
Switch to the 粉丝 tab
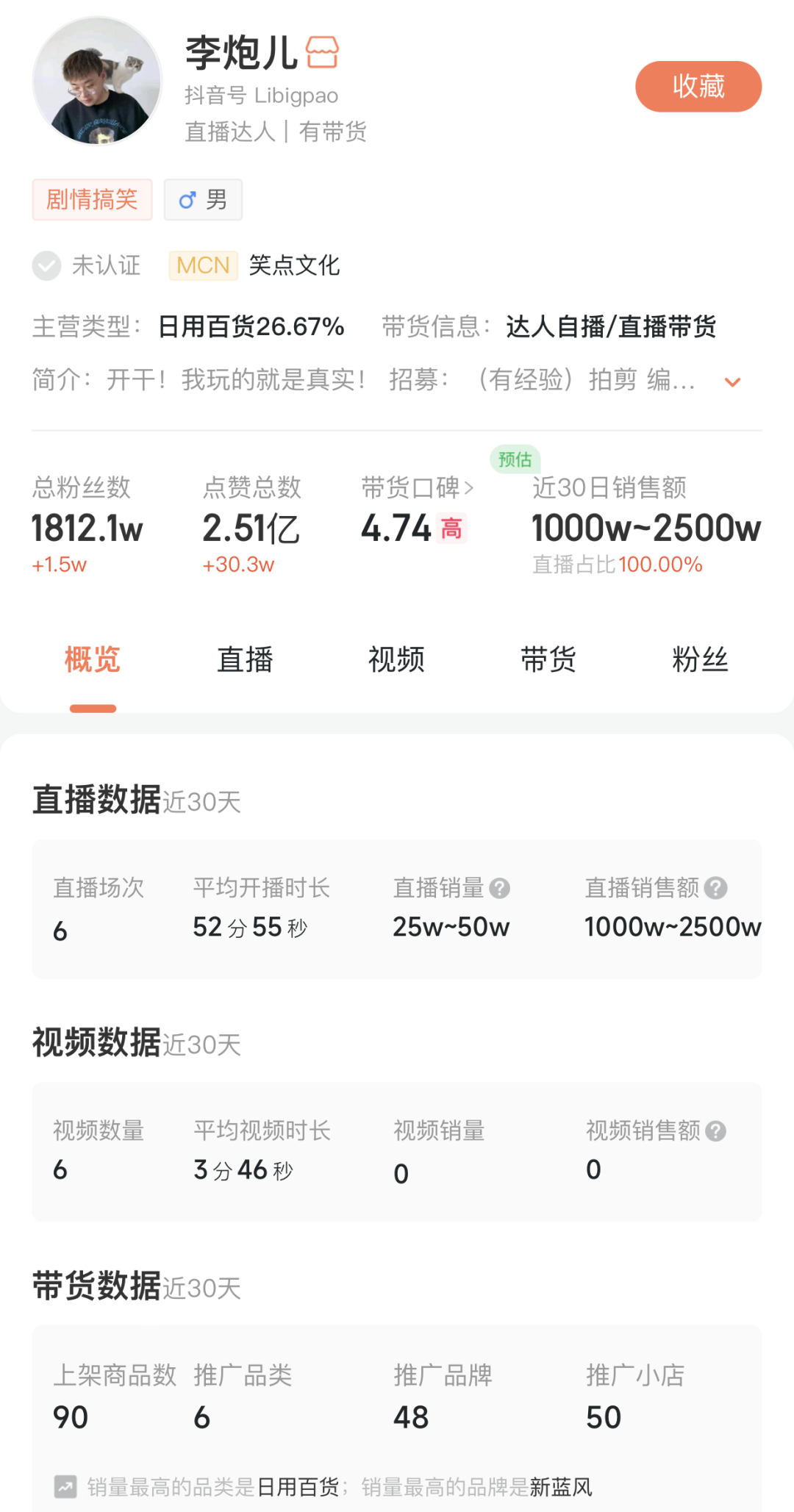700,659
